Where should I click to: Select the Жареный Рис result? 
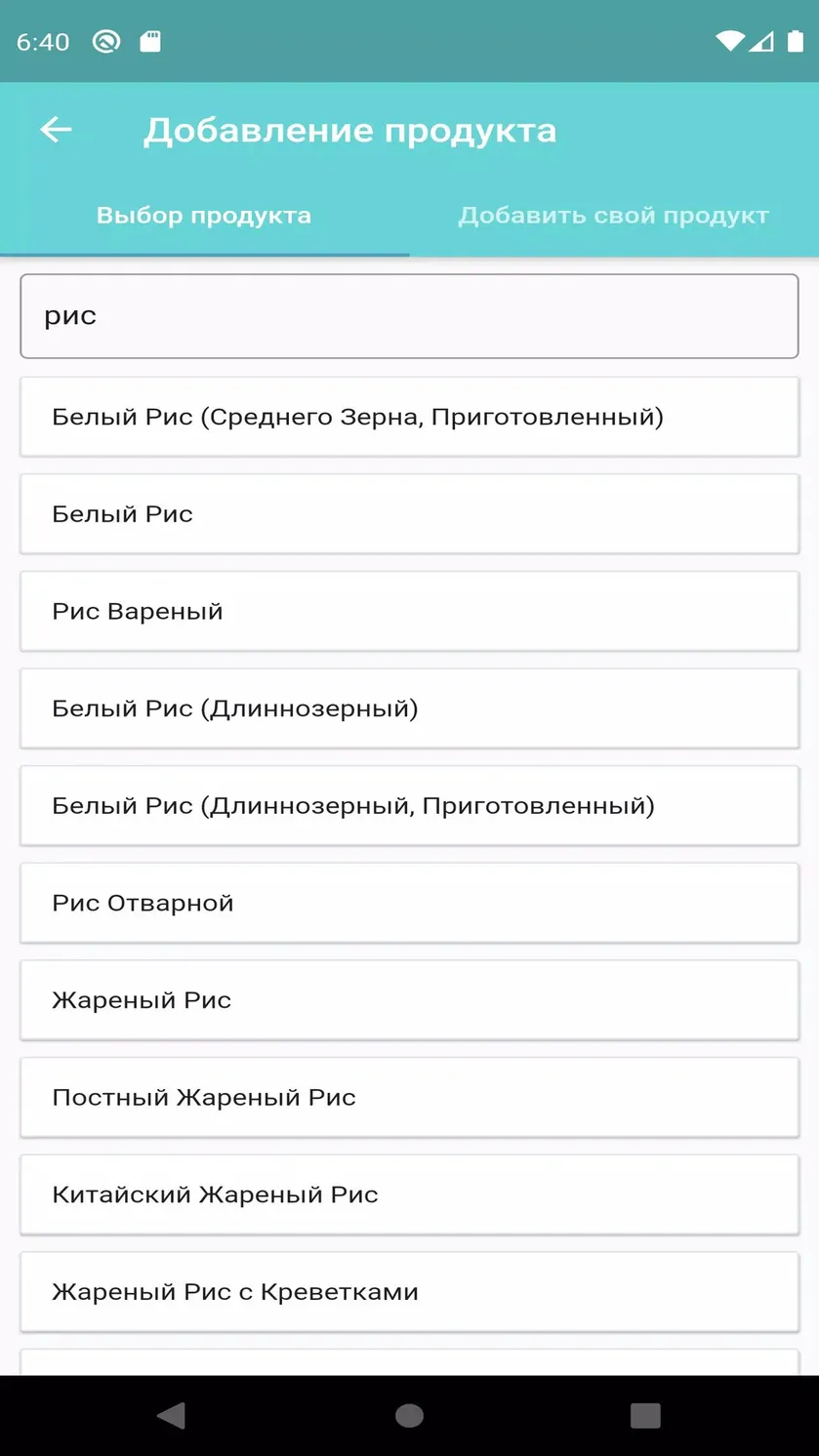point(409,1000)
